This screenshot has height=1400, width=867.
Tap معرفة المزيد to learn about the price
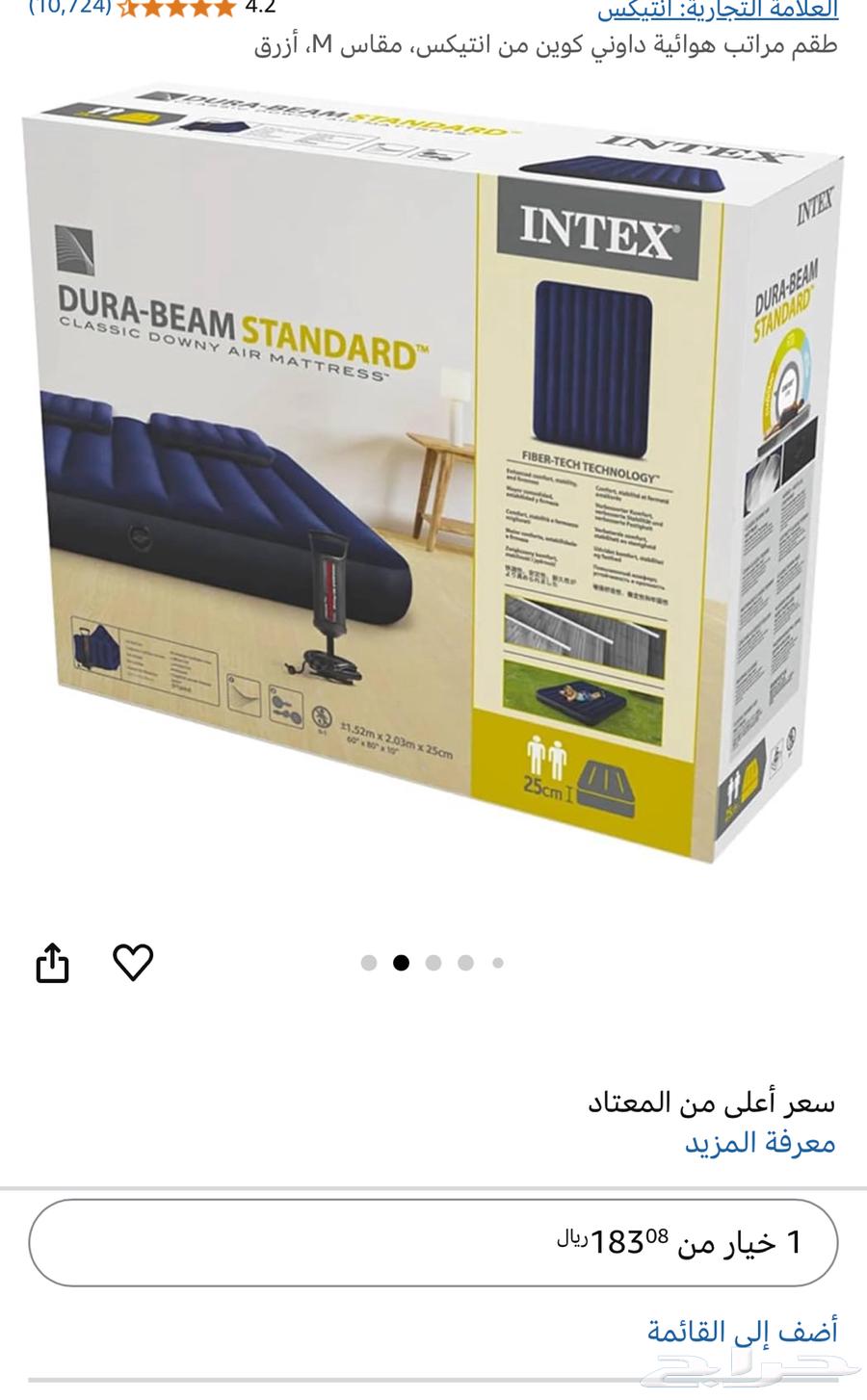click(x=760, y=1143)
